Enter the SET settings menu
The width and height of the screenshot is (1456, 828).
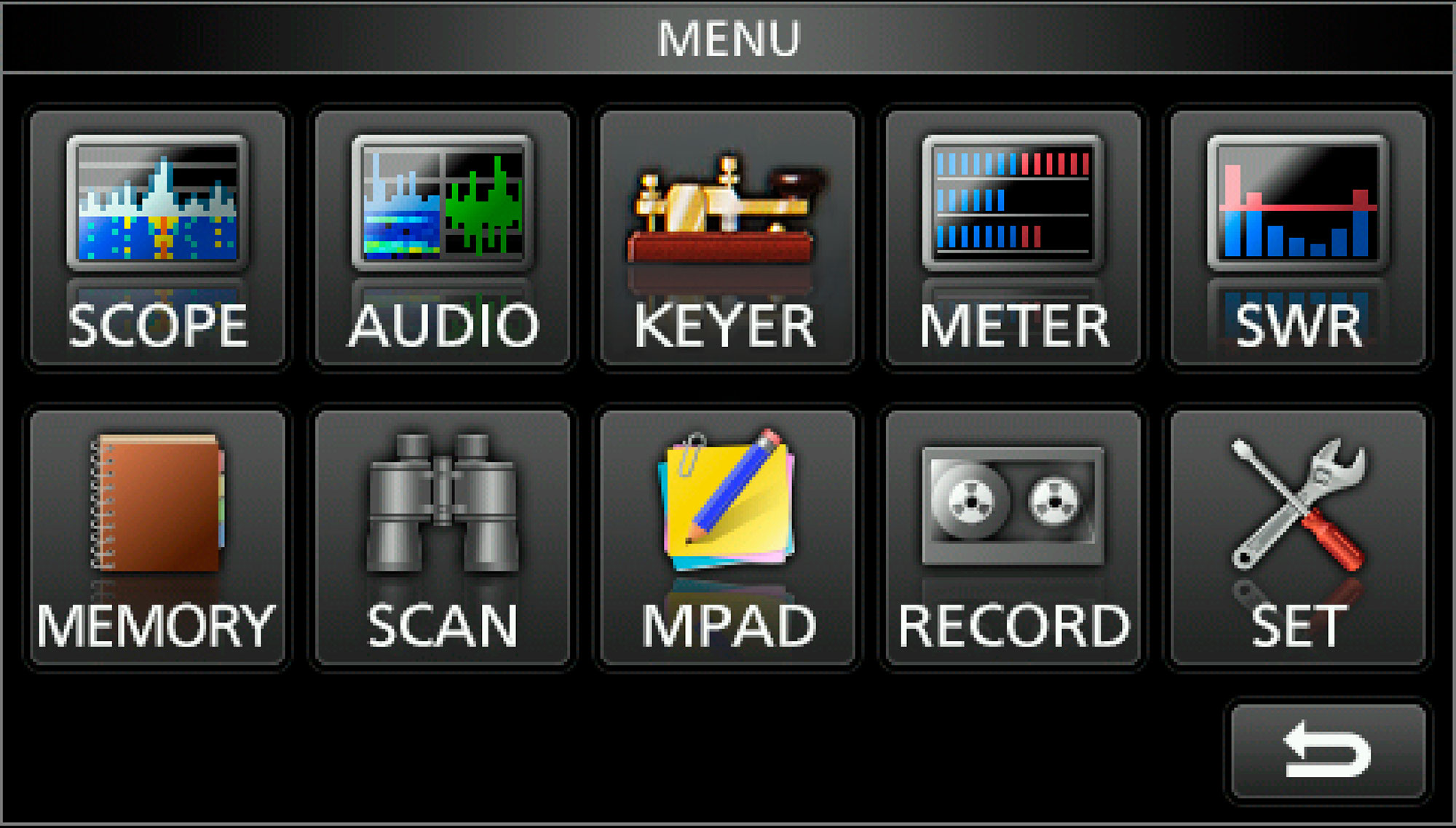click(x=1298, y=538)
